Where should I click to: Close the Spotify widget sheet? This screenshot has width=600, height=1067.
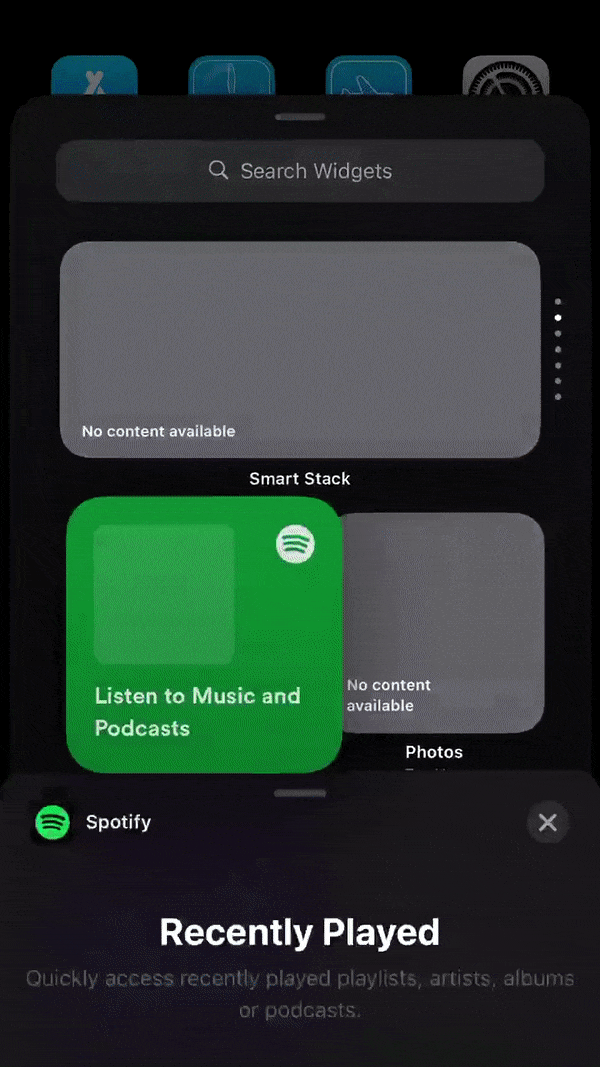tap(547, 822)
